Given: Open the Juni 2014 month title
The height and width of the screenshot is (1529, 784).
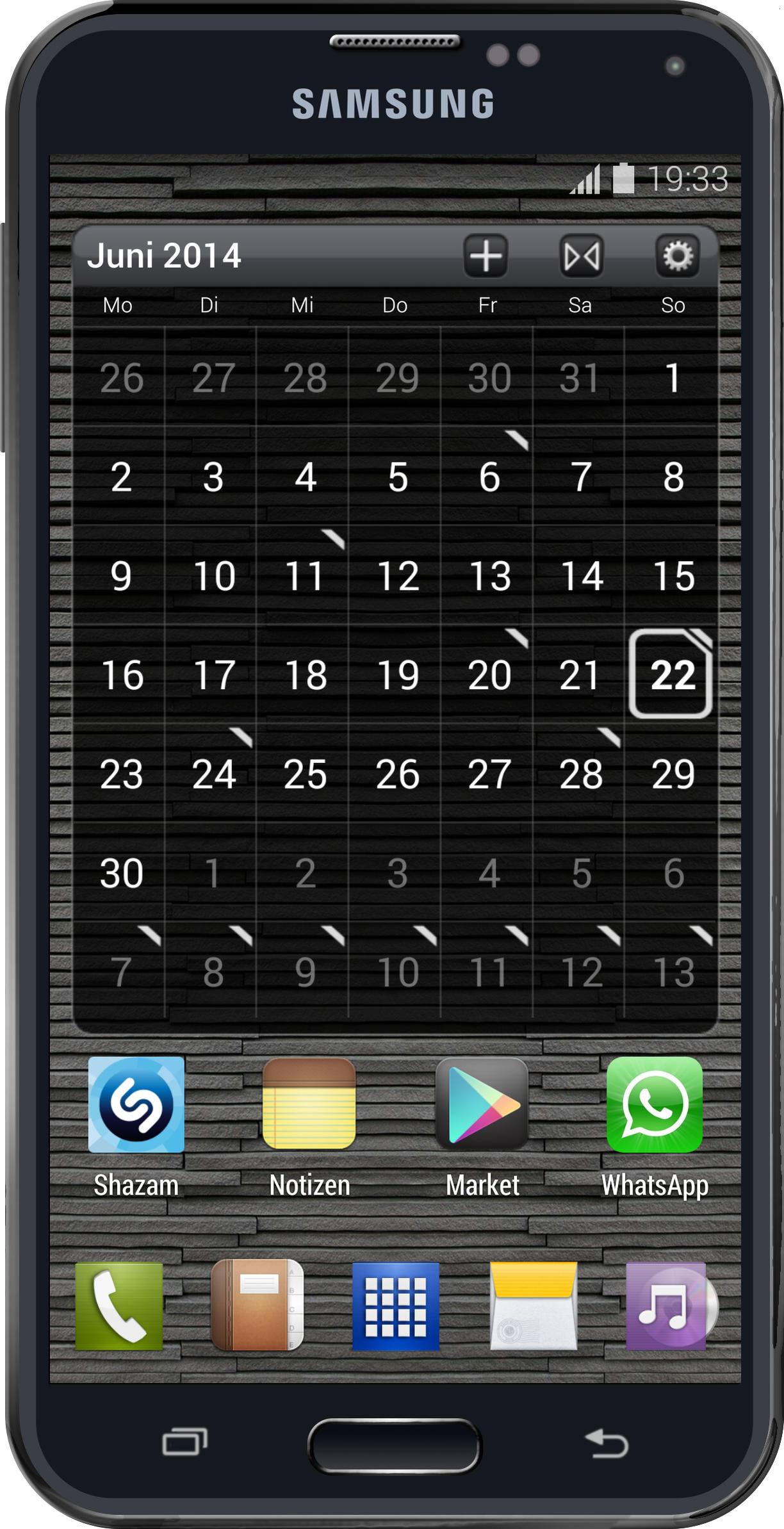Looking at the screenshot, I should (x=164, y=256).
